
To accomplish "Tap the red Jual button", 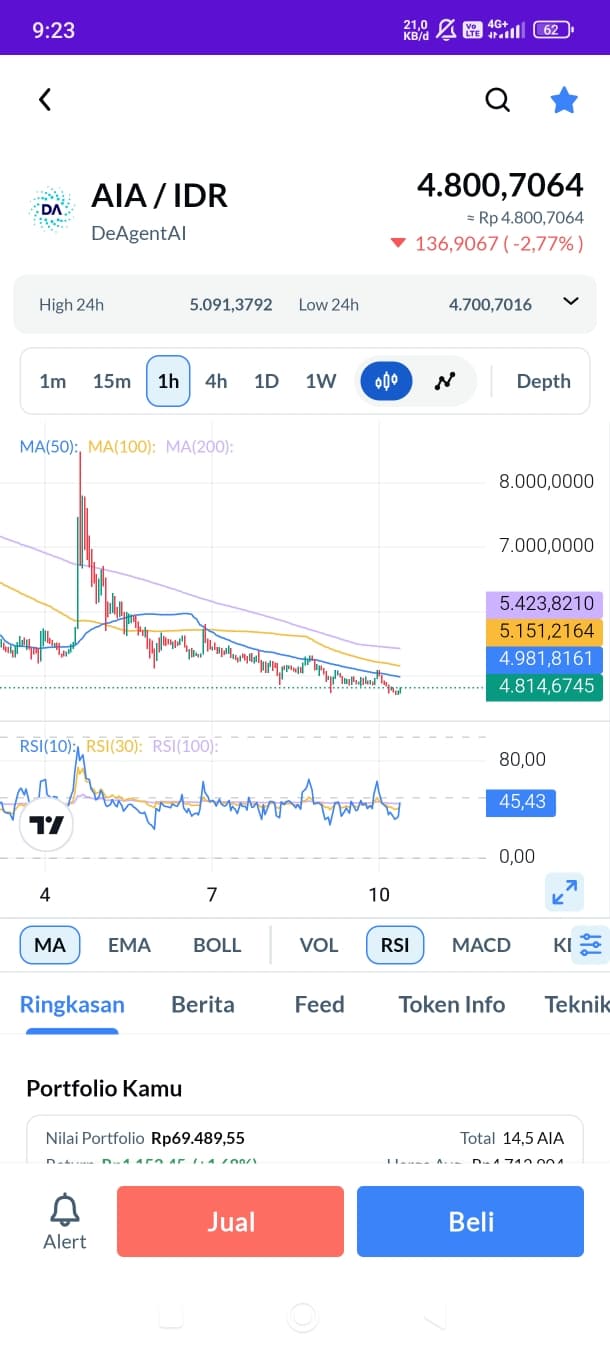I will [230, 1221].
